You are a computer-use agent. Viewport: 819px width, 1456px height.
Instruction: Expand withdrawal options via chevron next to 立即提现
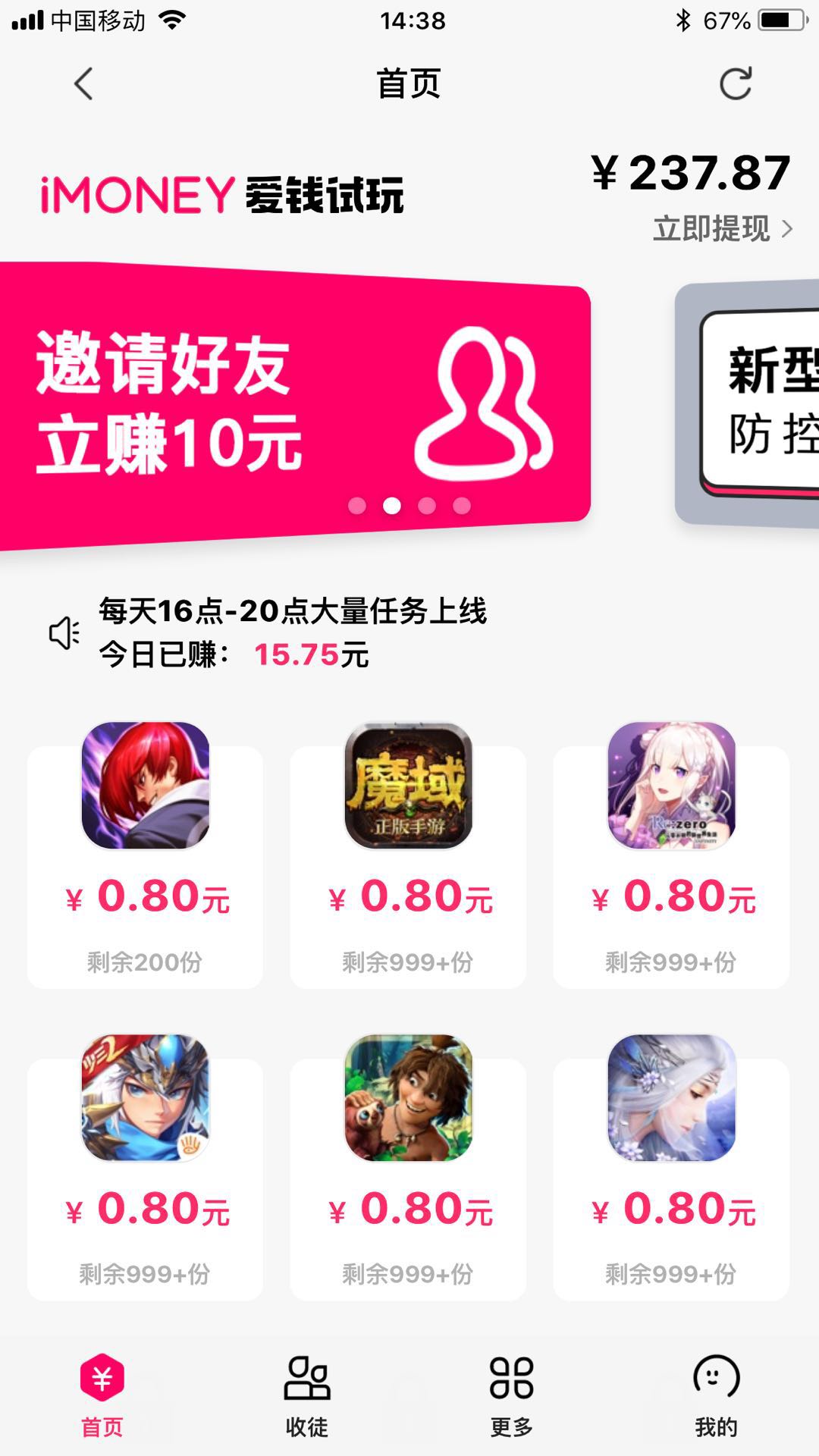coord(789,227)
